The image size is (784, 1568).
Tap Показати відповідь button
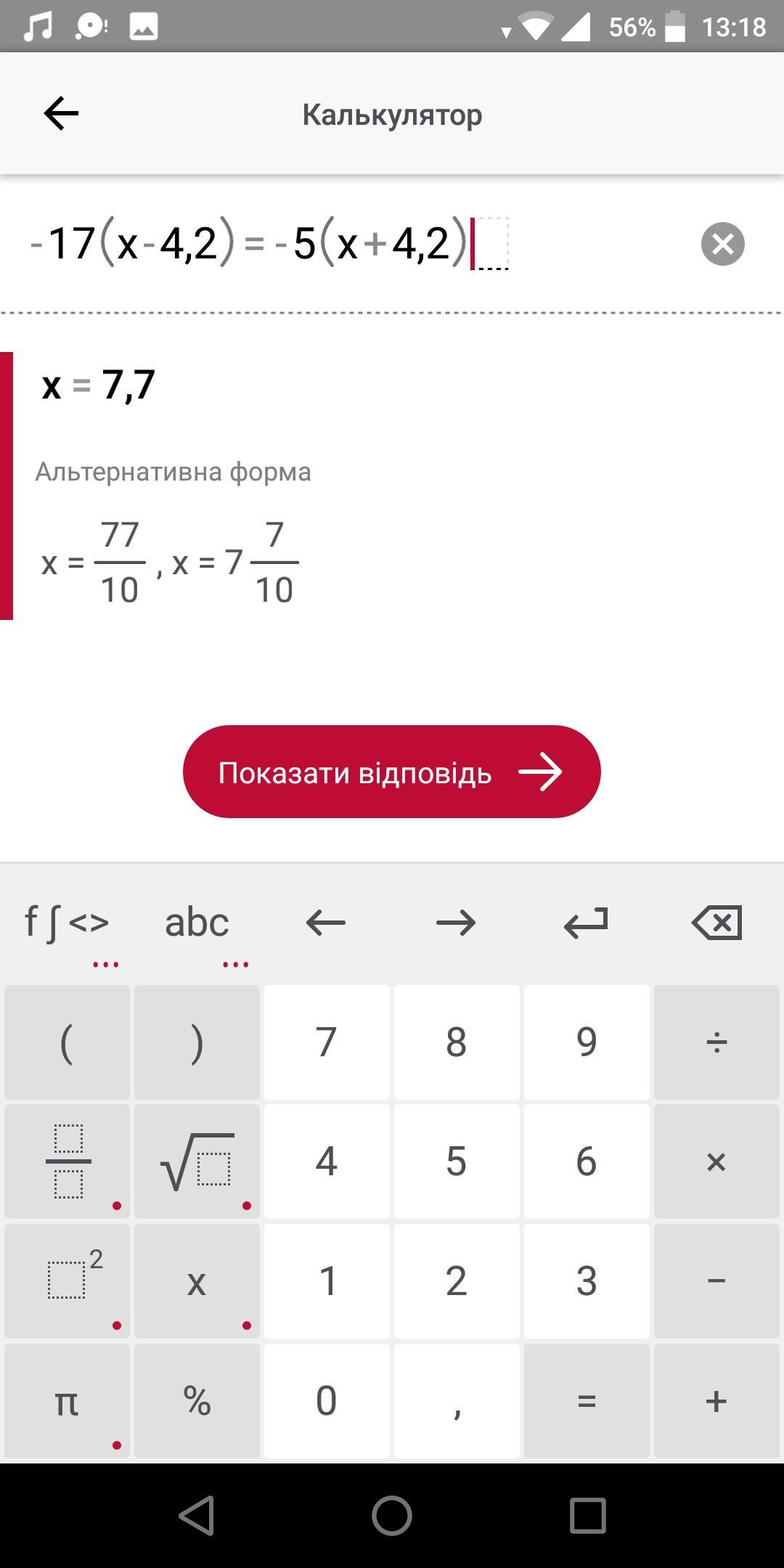click(392, 772)
